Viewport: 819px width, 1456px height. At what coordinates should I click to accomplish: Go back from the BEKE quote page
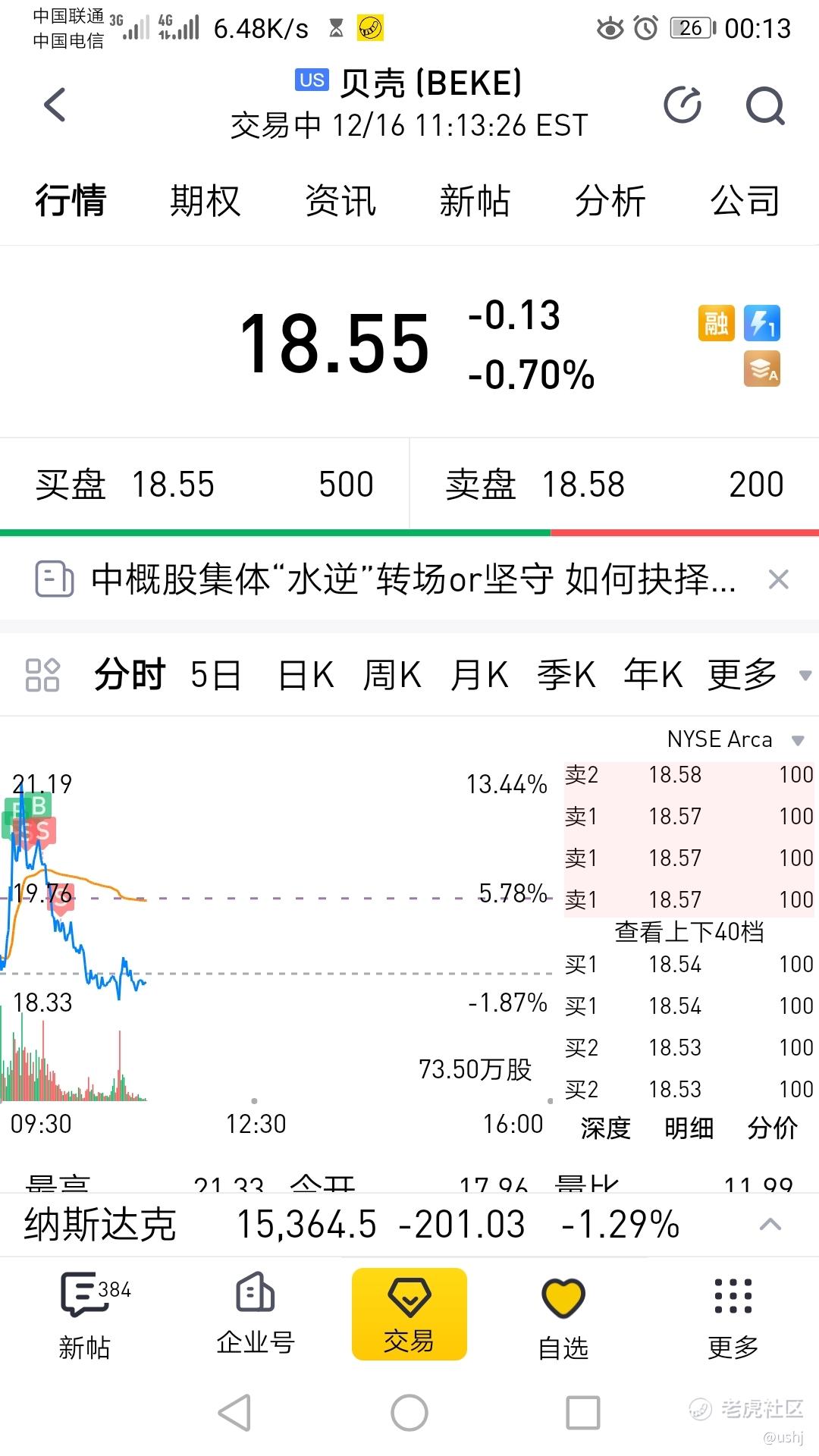coord(55,105)
